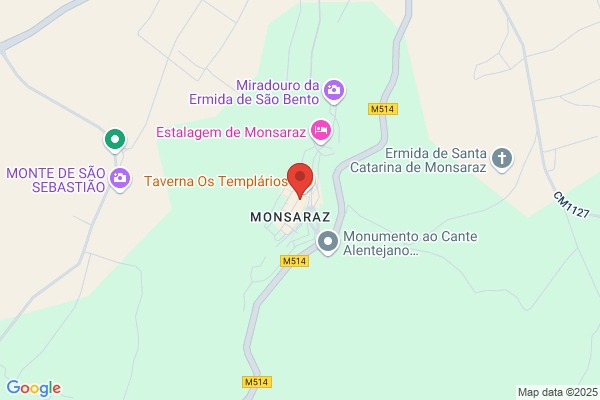Select the Estalagem de Monsaraz hotel pin
Image resolution: width=600 pixels, height=400 pixels.
(x=321, y=131)
